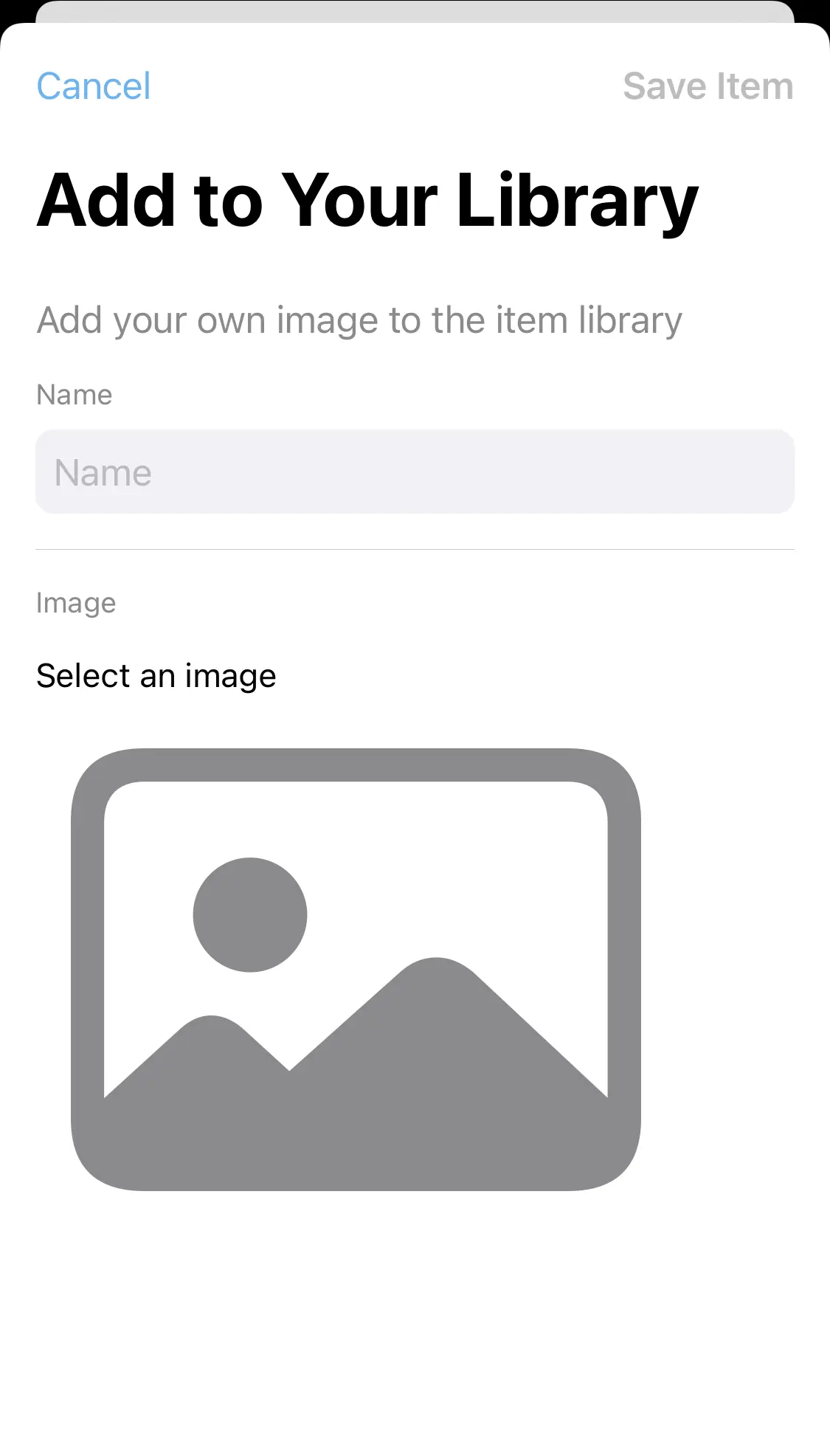The image size is (830, 1456).
Task: Tap Cancel to dismiss the sheet
Action: pos(93,86)
